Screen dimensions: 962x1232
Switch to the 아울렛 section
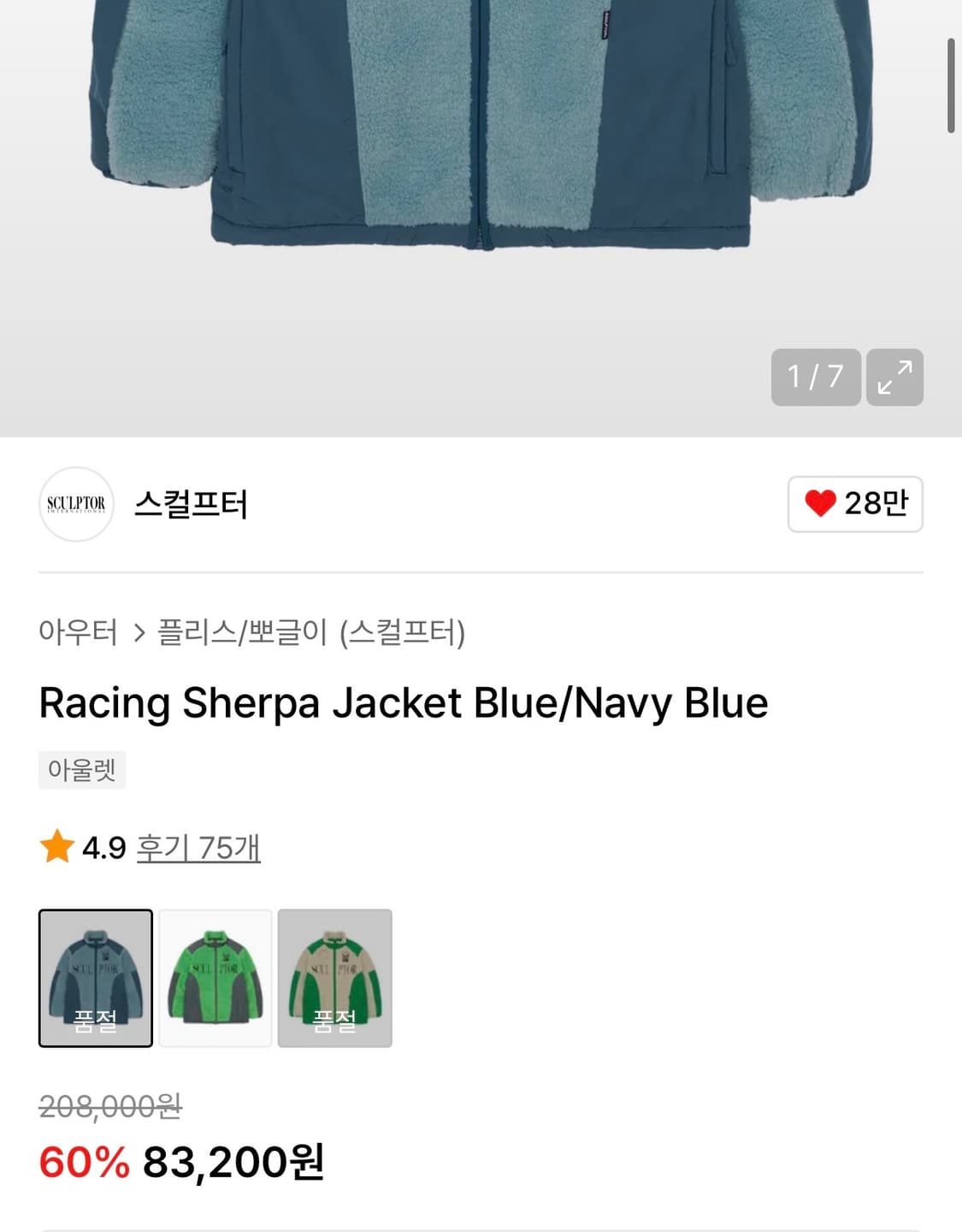pyautogui.click(x=81, y=769)
